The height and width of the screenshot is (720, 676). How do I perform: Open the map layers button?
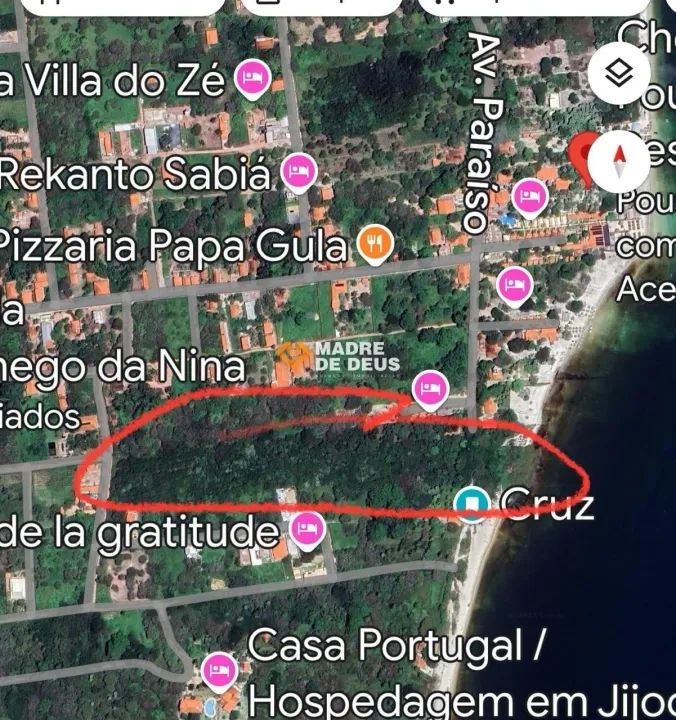[x=620, y=72]
